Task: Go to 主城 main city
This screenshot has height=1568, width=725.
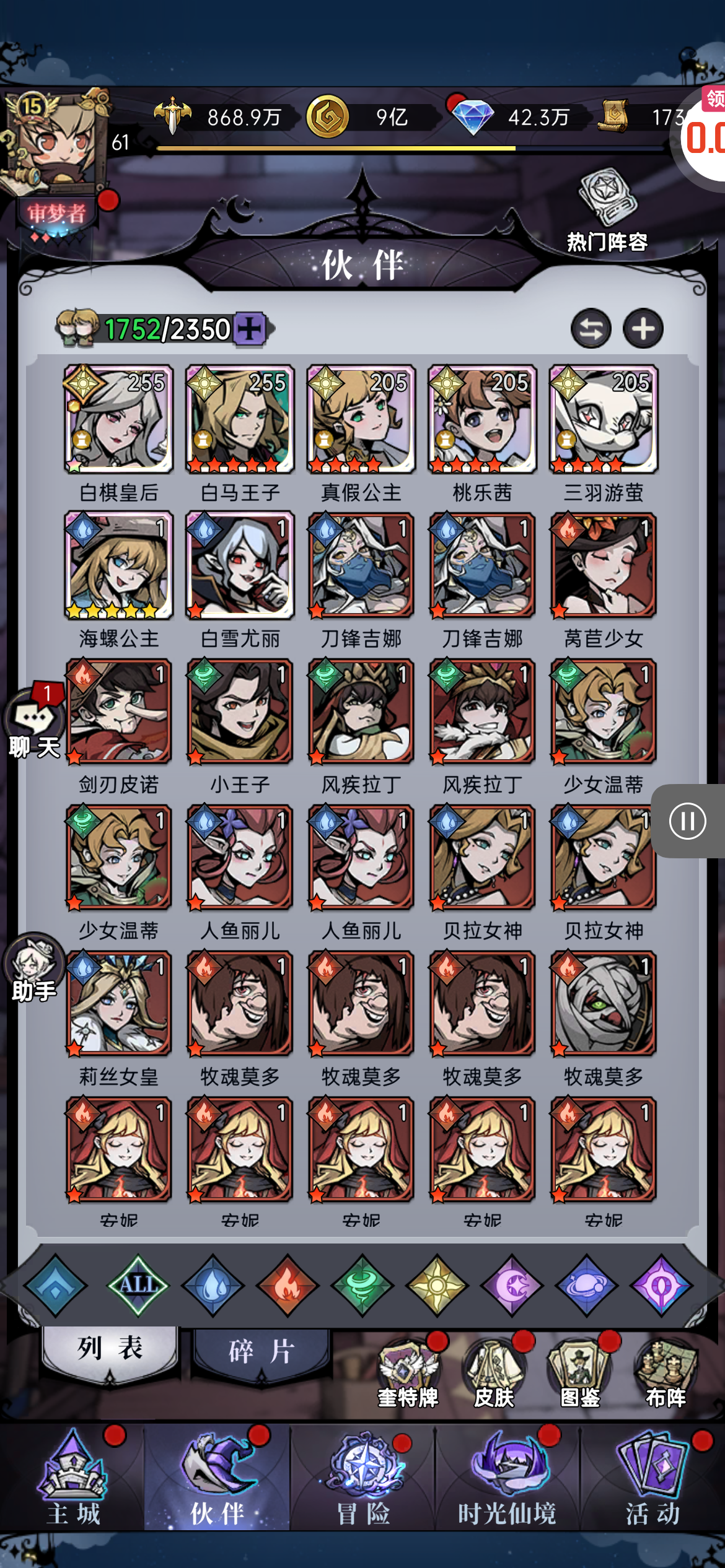Action: pyautogui.click(x=73, y=1480)
